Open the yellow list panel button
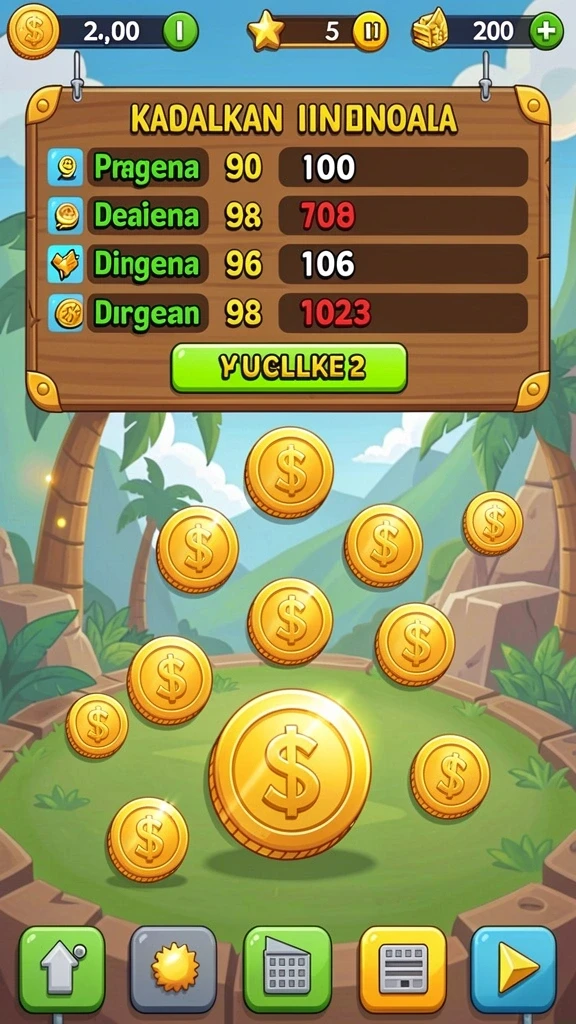Image resolution: width=576 pixels, height=1024 pixels. [x=403, y=969]
